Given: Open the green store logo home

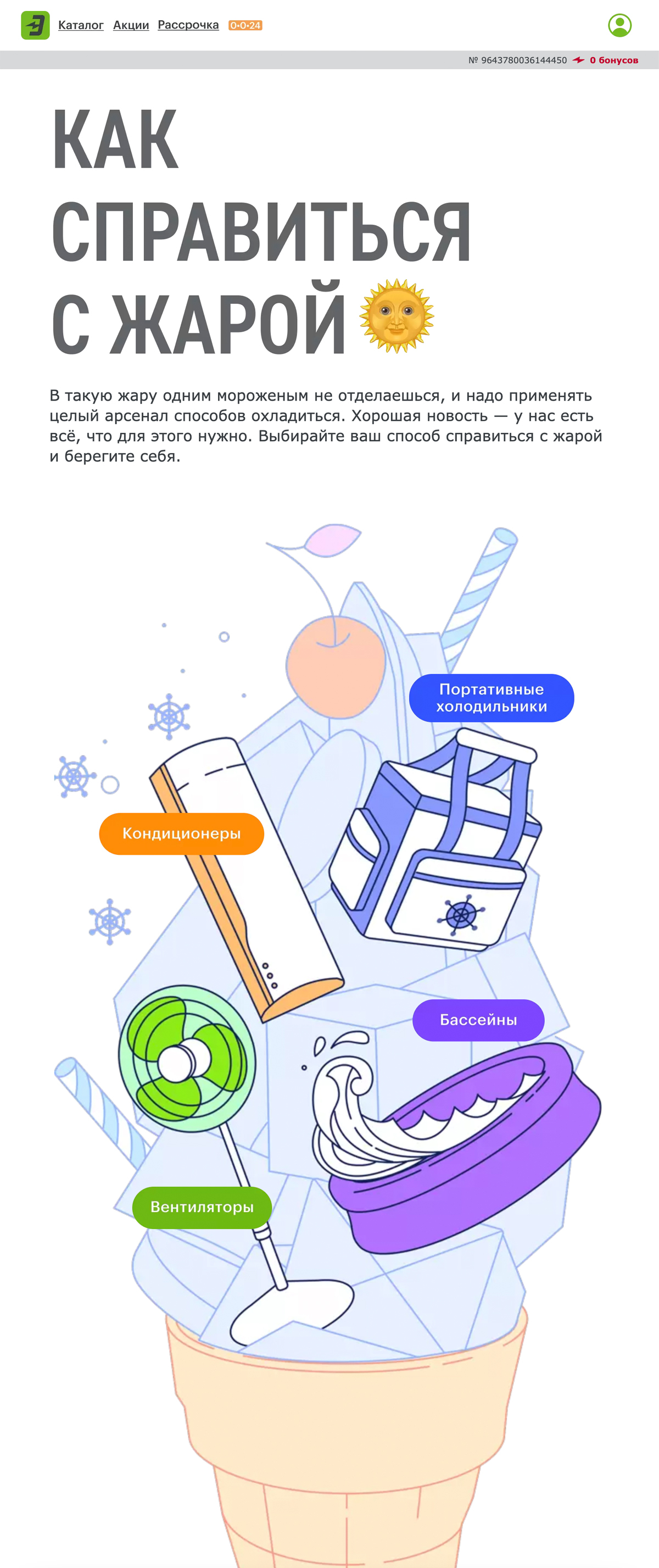Looking at the screenshot, I should (x=35, y=26).
